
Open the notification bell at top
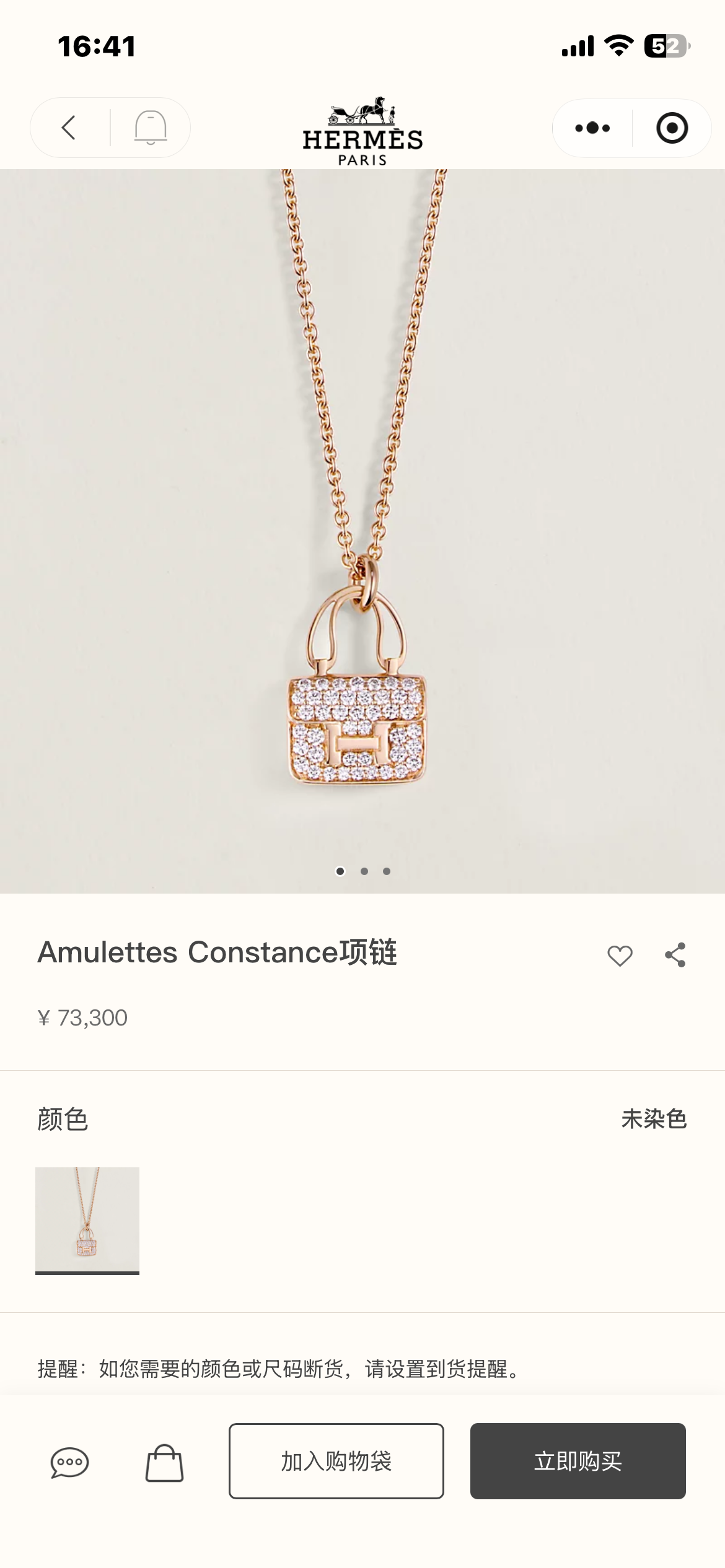(151, 128)
